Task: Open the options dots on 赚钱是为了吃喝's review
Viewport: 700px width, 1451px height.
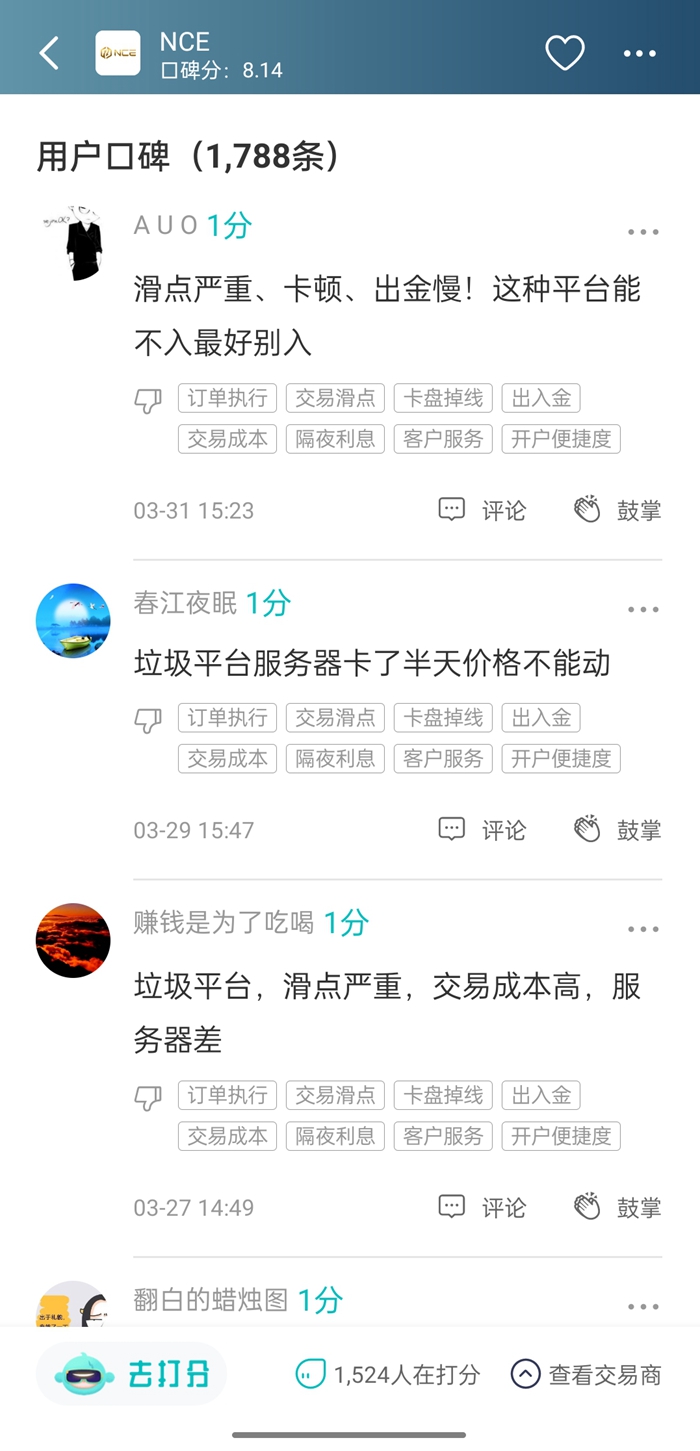Action: 643,929
